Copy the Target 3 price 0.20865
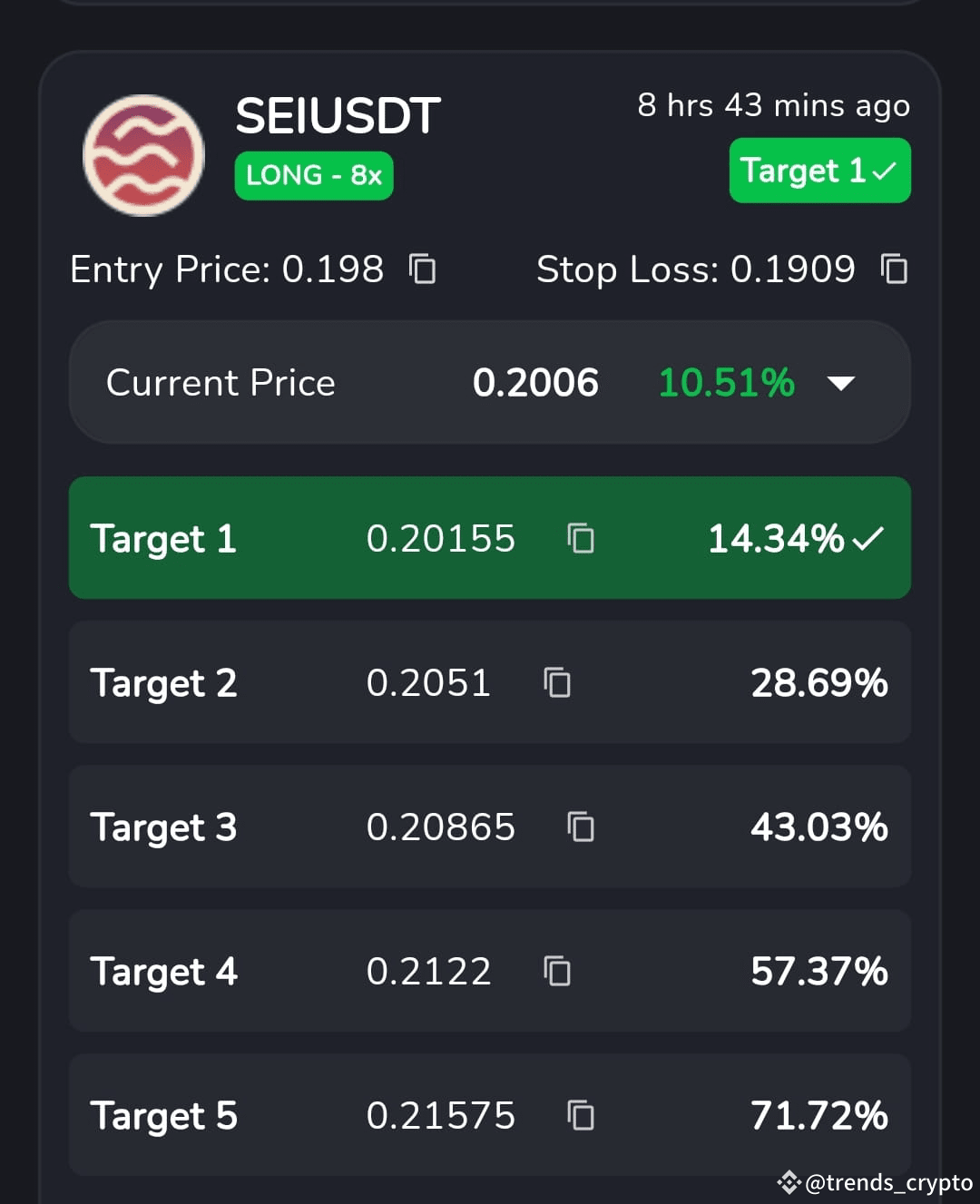This screenshot has width=980, height=1204. [580, 827]
